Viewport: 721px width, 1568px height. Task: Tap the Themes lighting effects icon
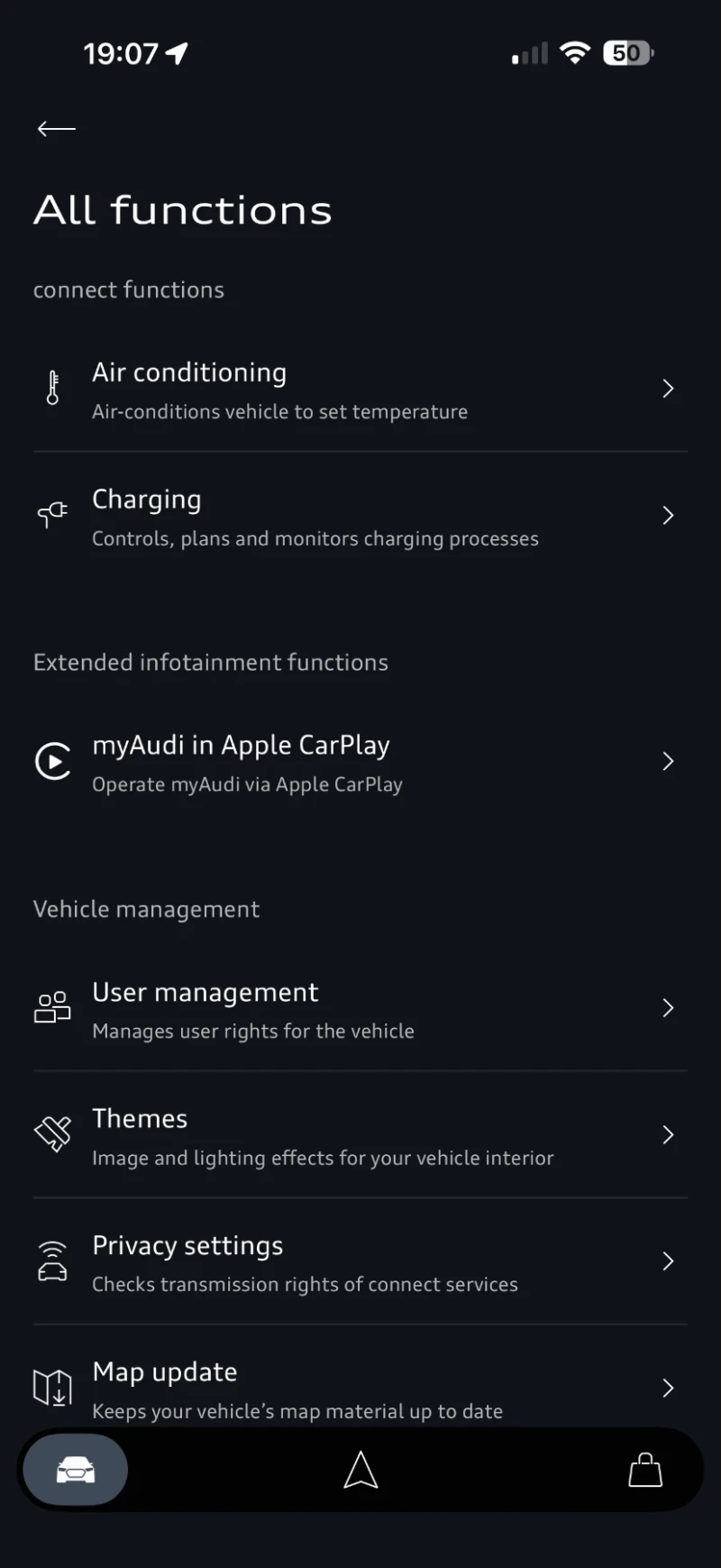pyautogui.click(x=53, y=1134)
